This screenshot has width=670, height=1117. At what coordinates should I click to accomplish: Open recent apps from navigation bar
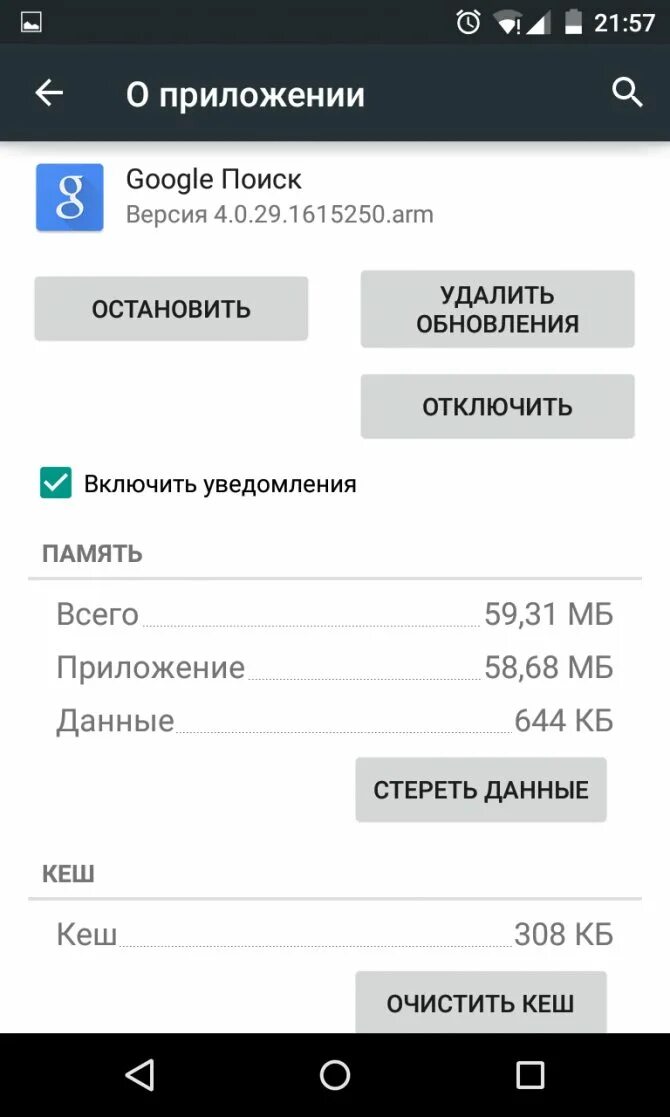pyautogui.click(x=530, y=1075)
